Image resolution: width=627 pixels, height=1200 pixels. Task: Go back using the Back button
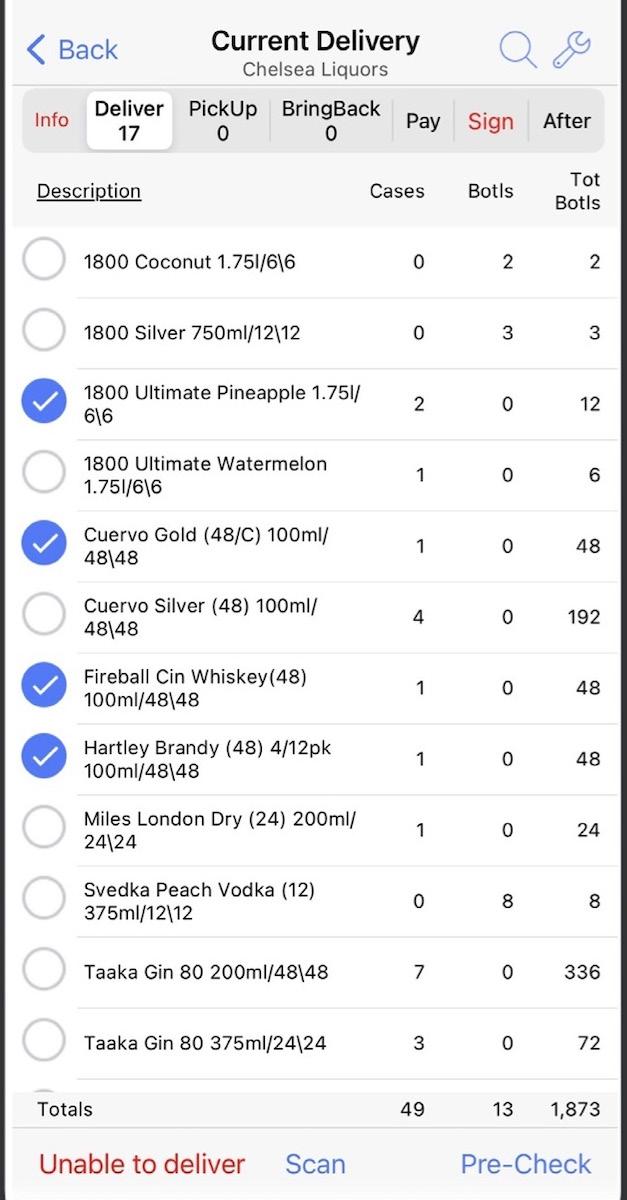(72, 49)
